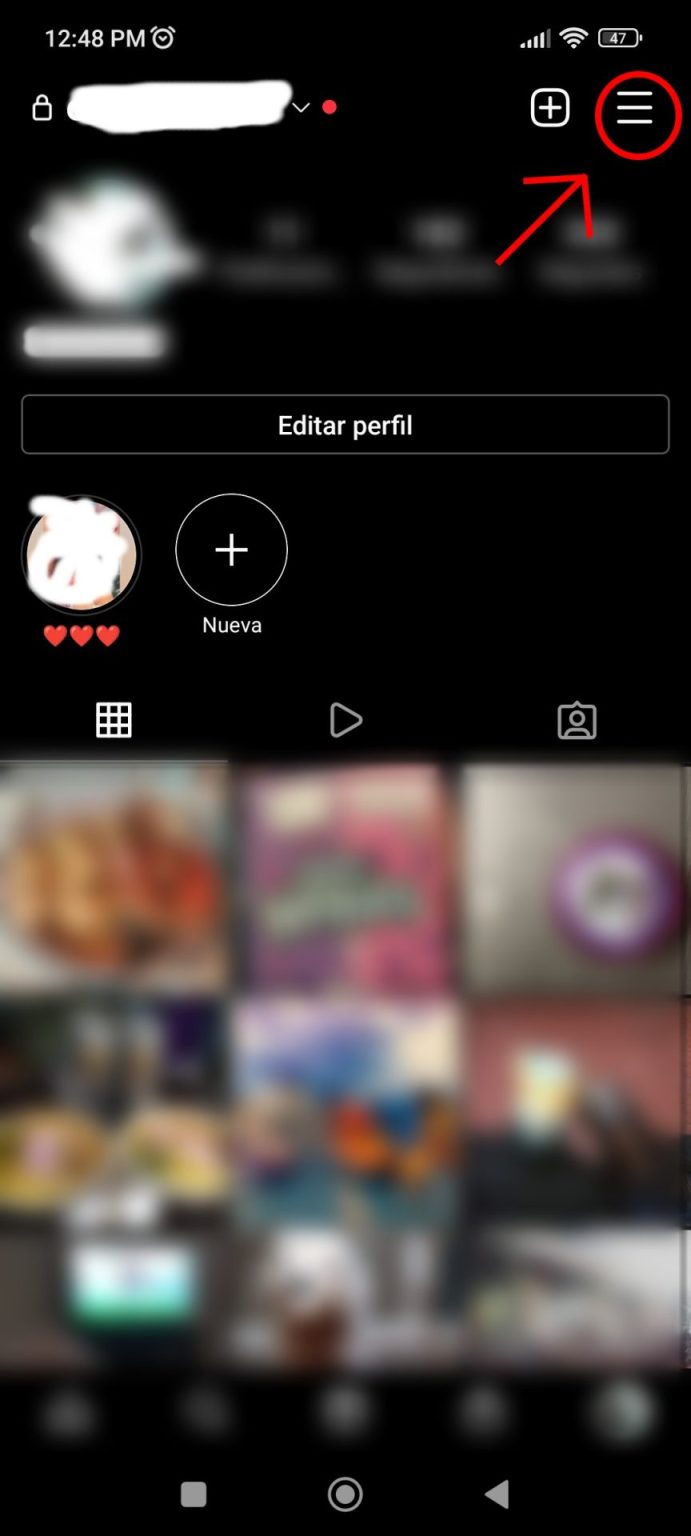Switch to the posts grid tab
Image resolution: width=691 pixels, height=1536 pixels.
114,720
